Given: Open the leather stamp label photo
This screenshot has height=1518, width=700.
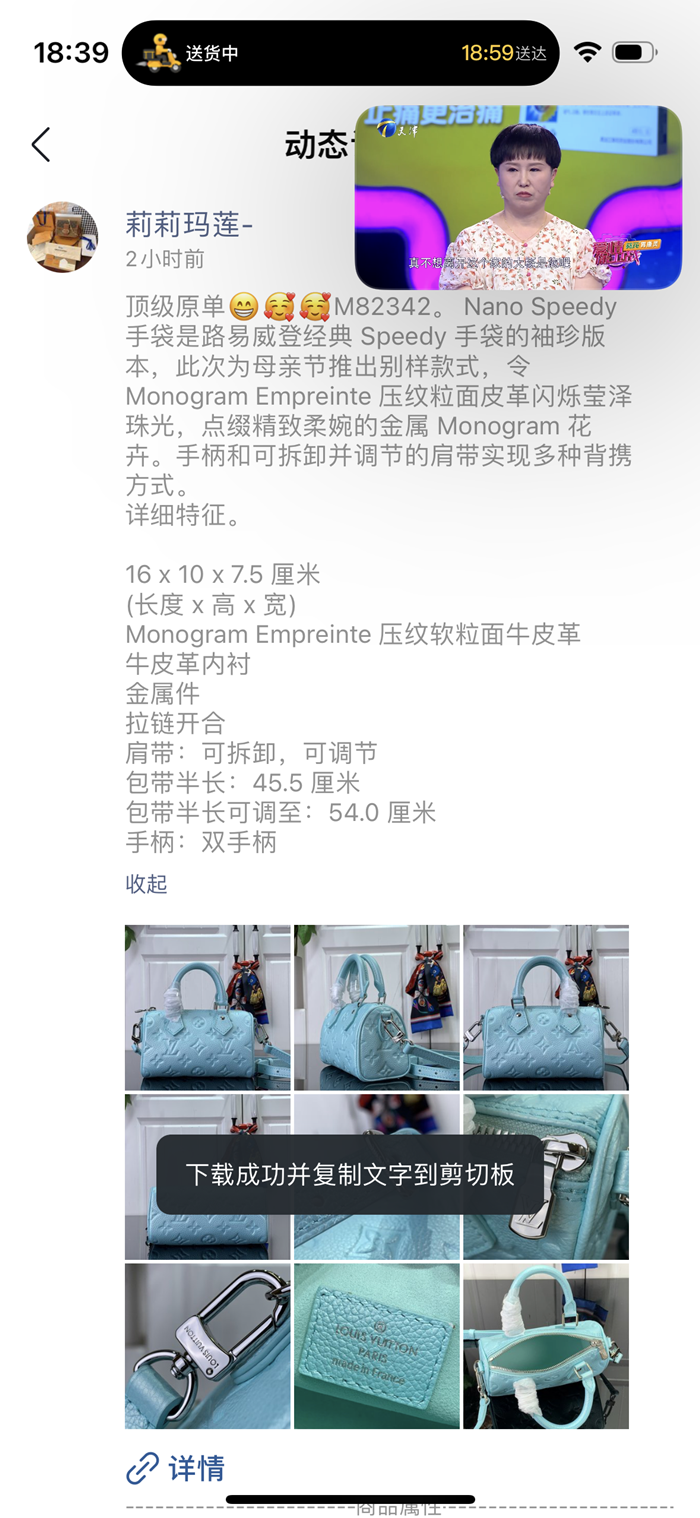Looking at the screenshot, I should click(x=377, y=1345).
